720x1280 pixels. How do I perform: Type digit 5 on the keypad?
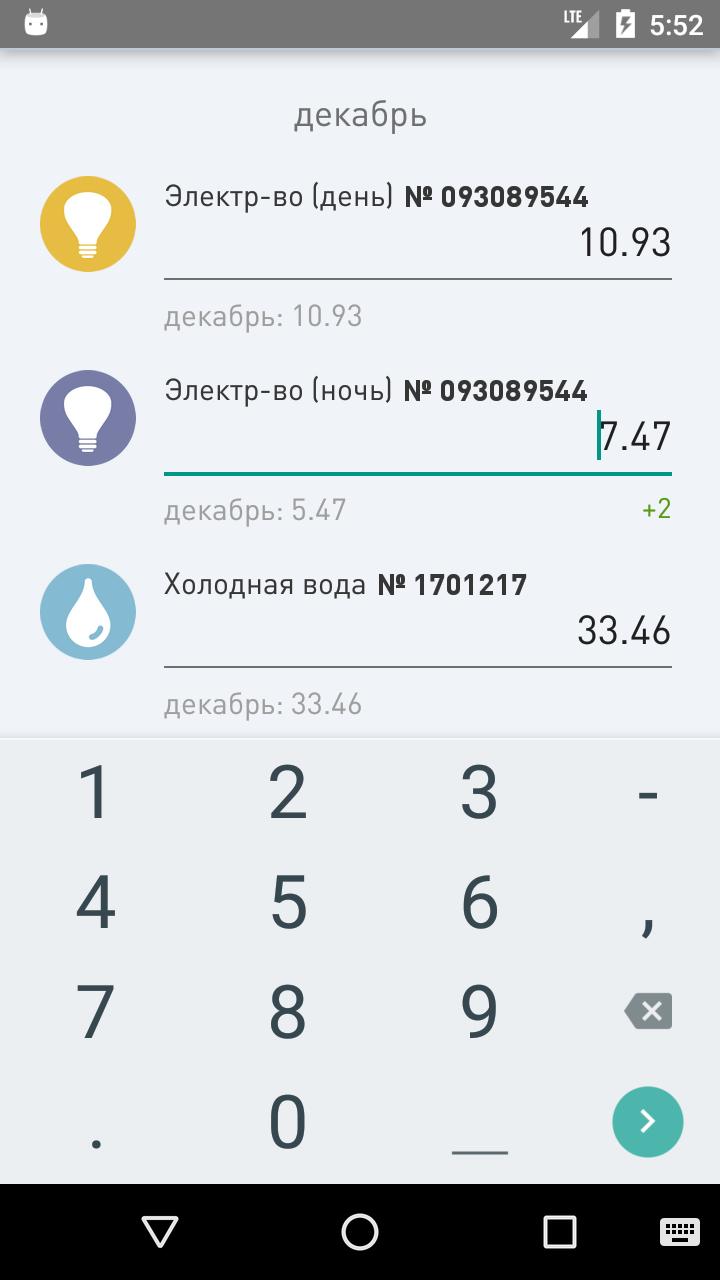point(288,903)
